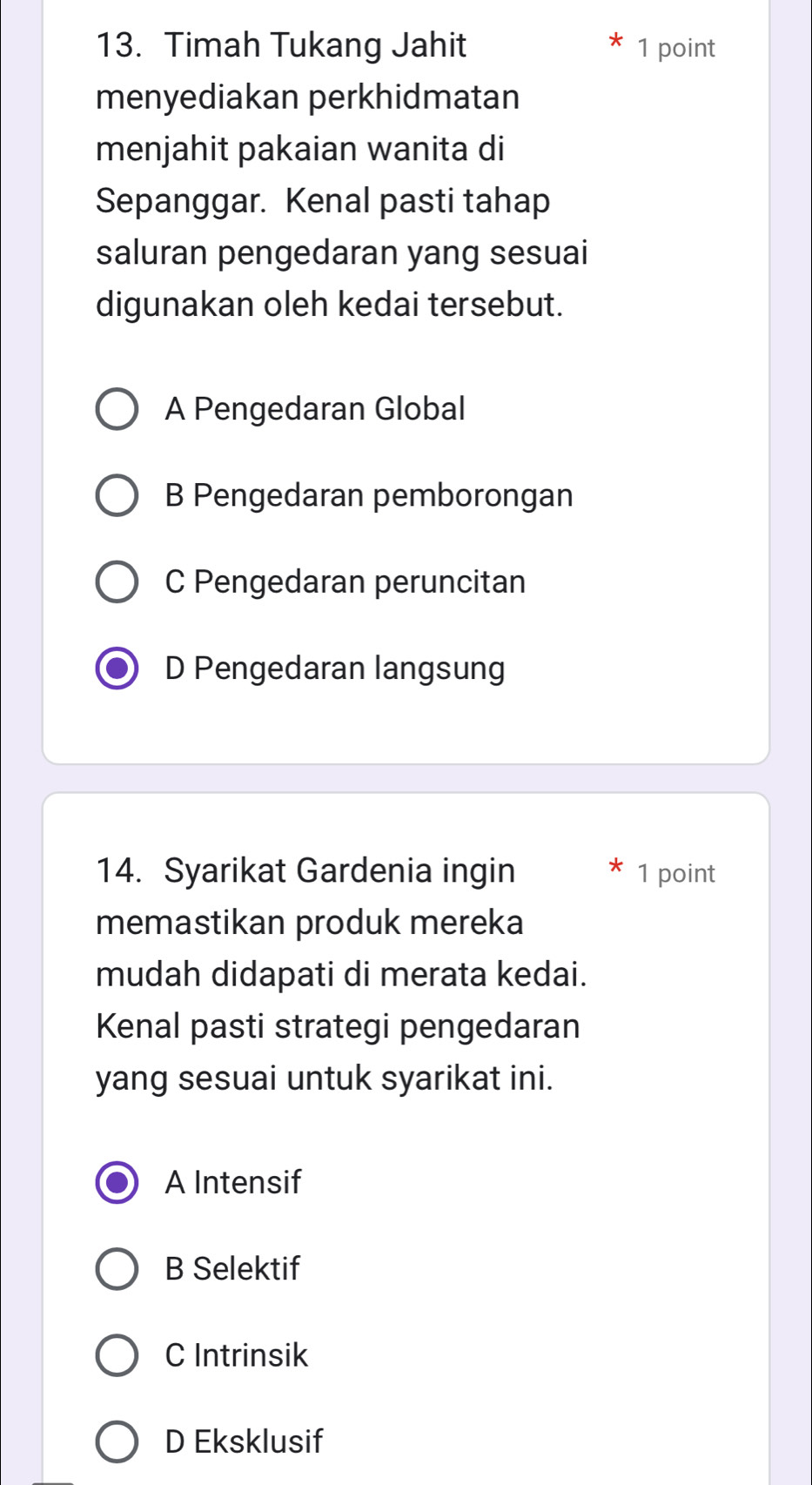This screenshot has width=812, height=1485.
Task: Choose the B Selektif option
Action: coord(117,1269)
